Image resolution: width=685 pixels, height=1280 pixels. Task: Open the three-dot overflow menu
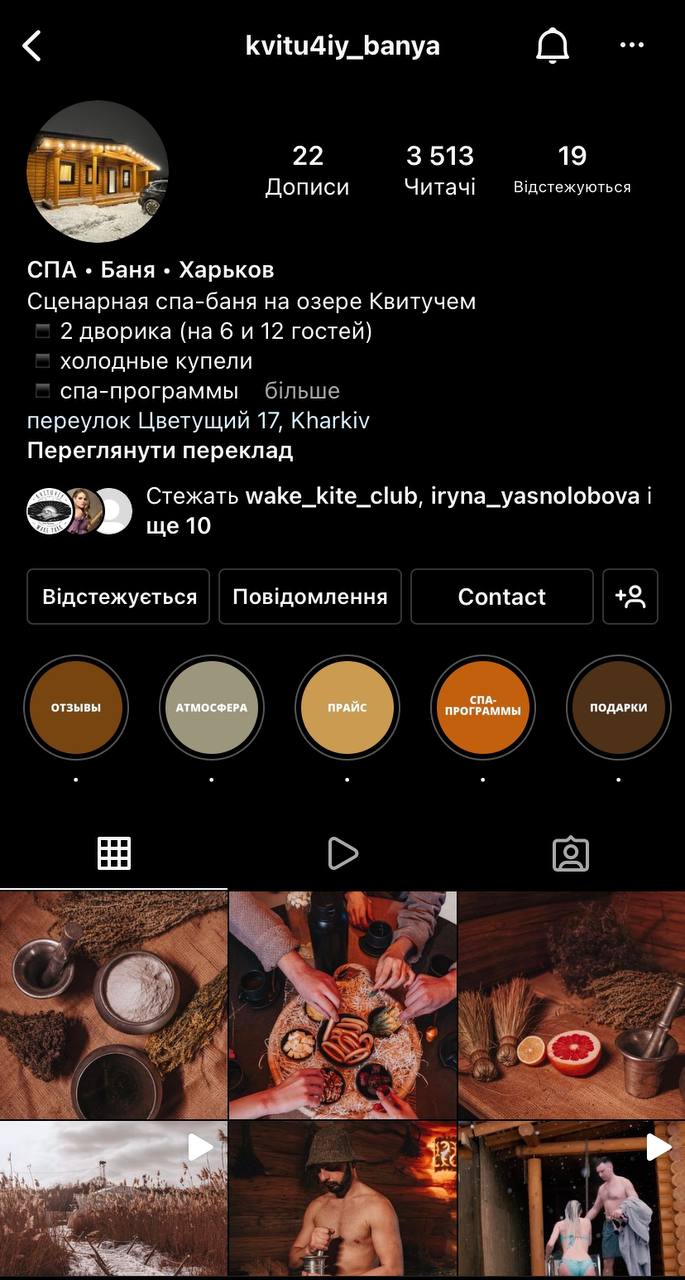pos(632,46)
